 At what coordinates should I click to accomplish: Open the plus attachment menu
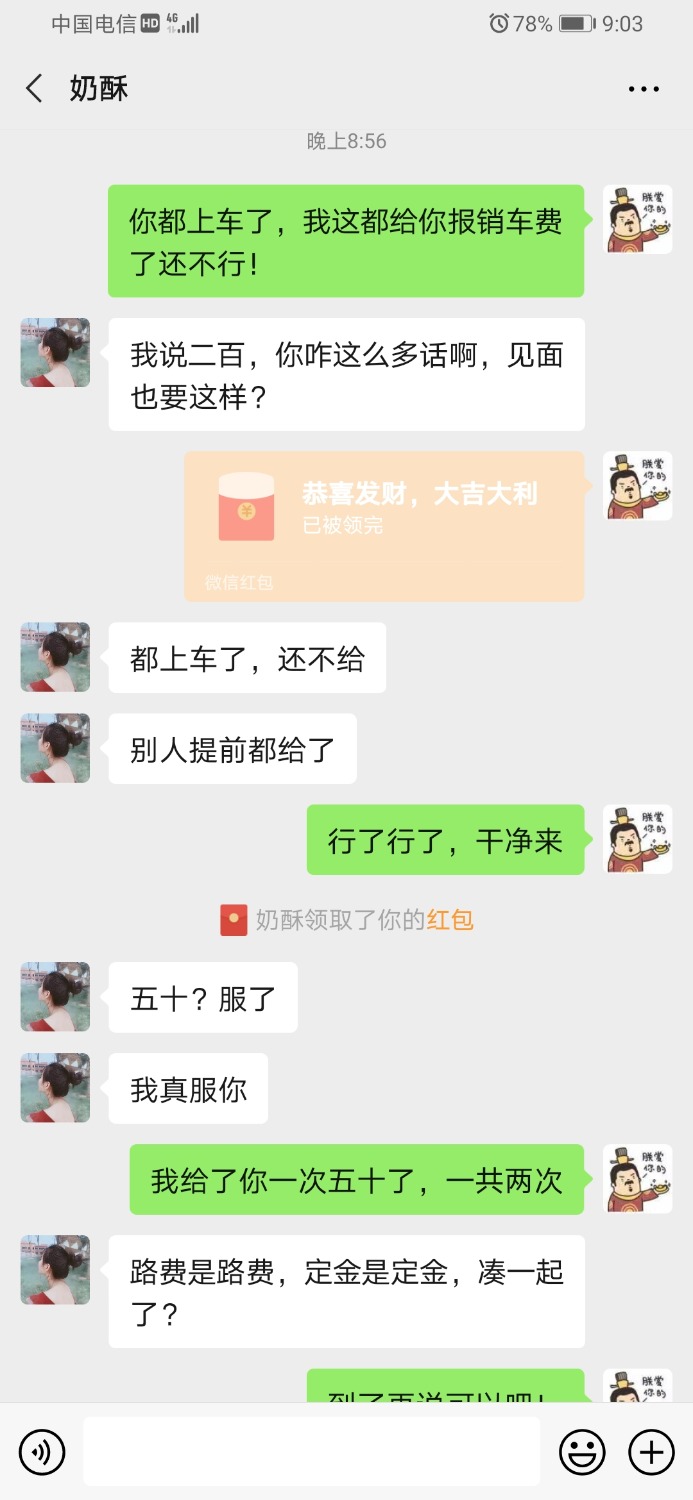651,1452
